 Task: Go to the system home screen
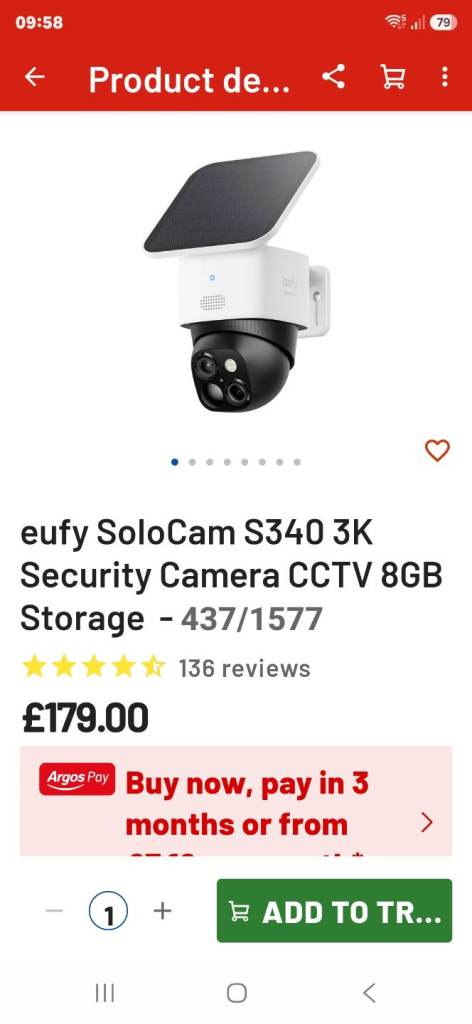point(236,993)
